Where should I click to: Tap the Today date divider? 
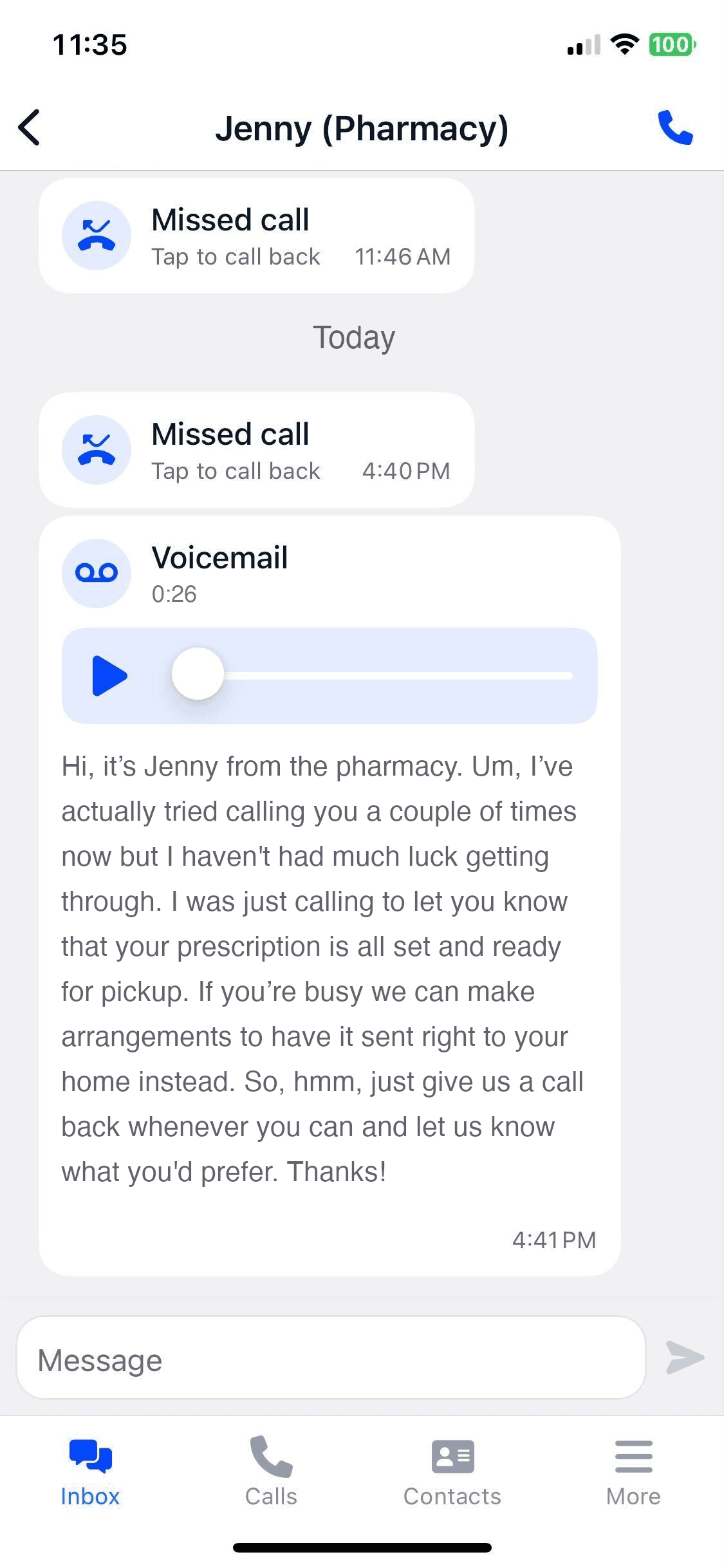pos(355,337)
